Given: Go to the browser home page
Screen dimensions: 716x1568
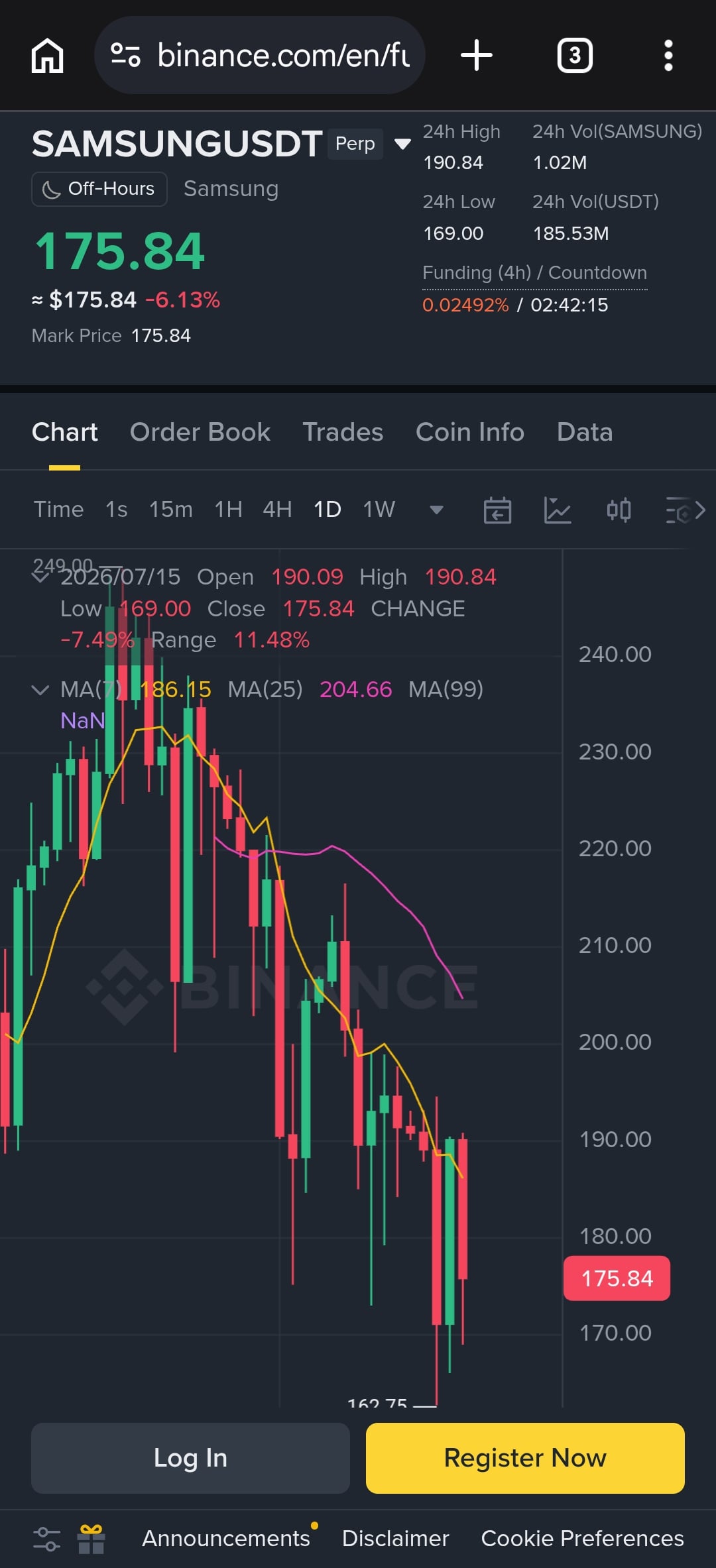Looking at the screenshot, I should (x=48, y=56).
